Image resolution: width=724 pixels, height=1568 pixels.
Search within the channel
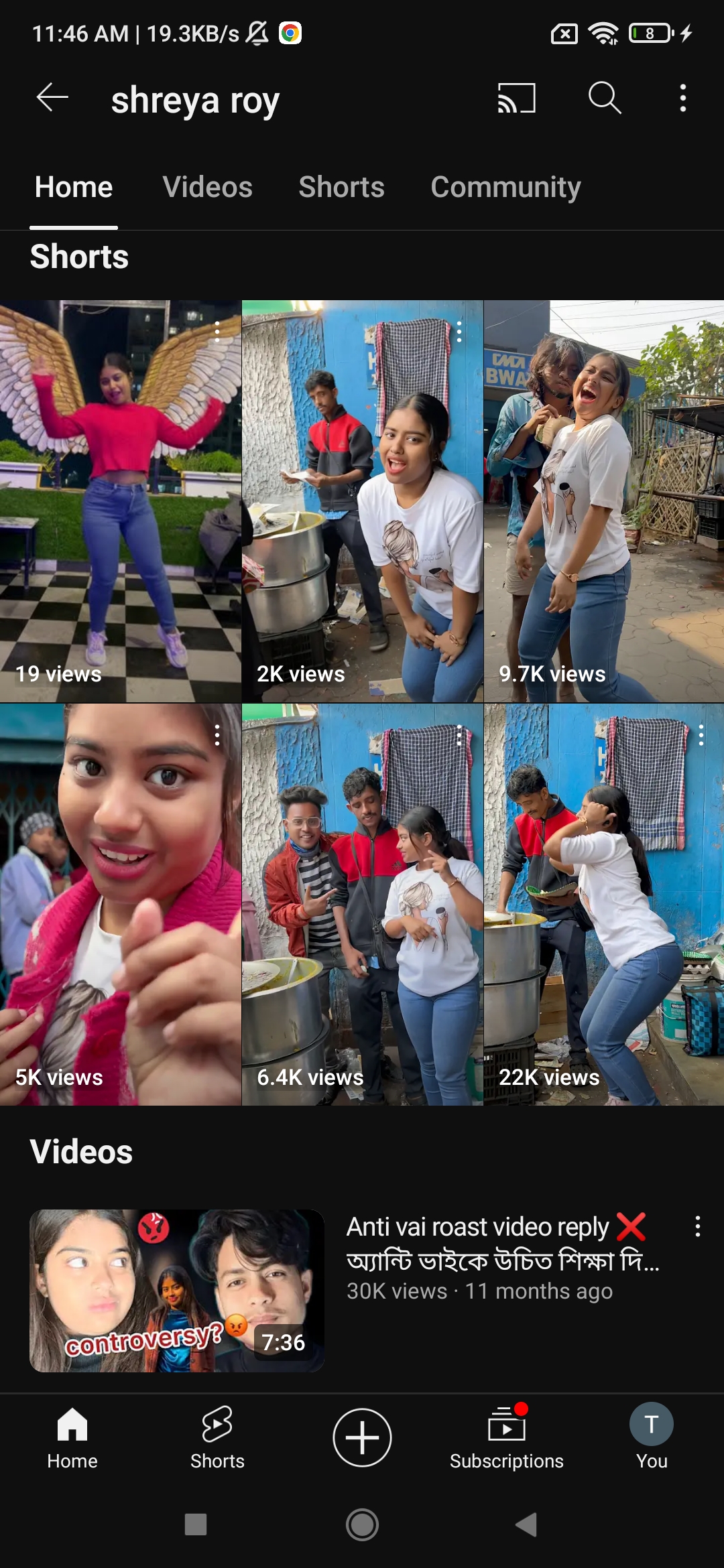point(605,99)
